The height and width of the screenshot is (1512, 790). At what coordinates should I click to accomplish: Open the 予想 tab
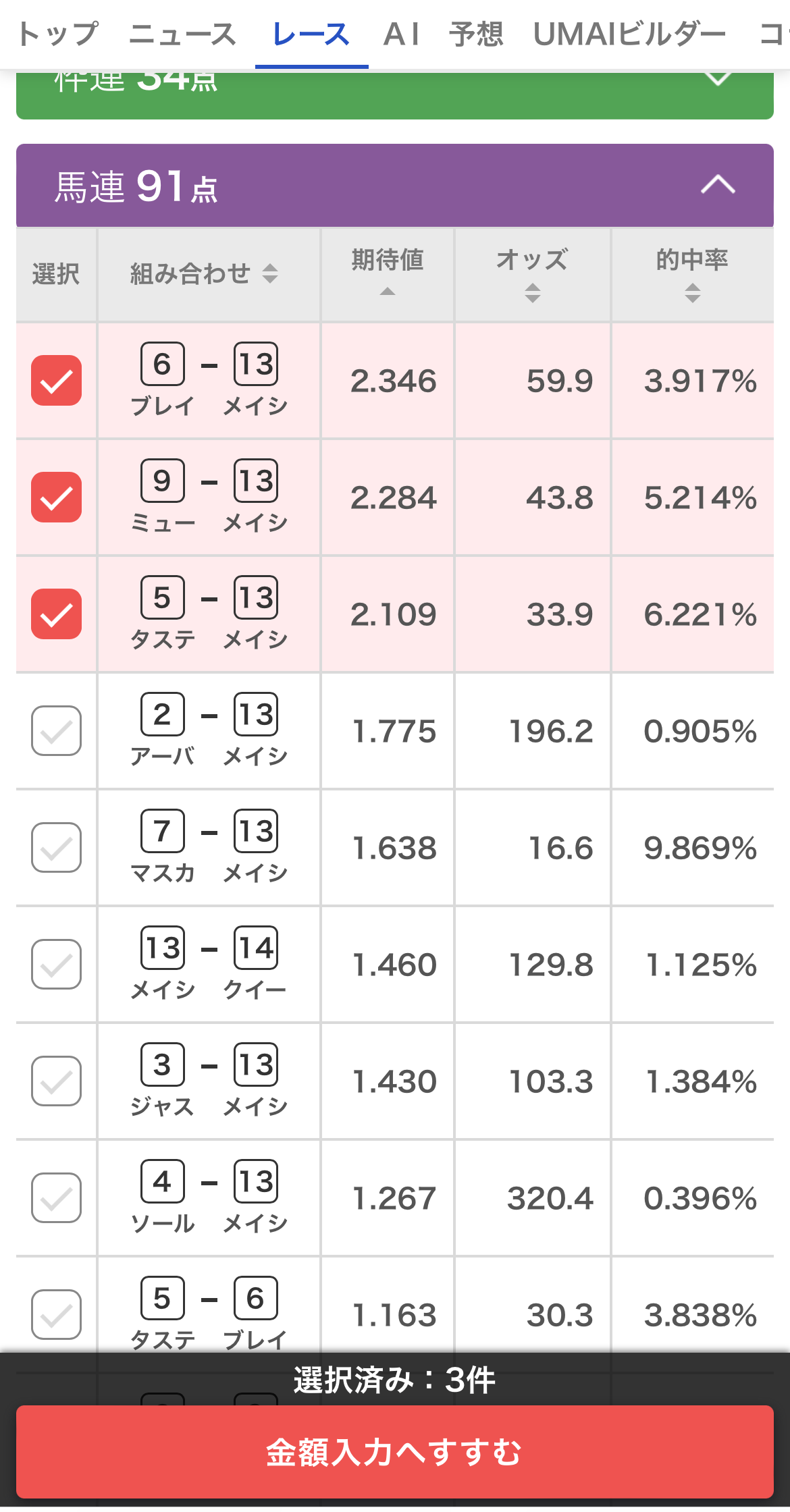pyautogui.click(x=476, y=34)
